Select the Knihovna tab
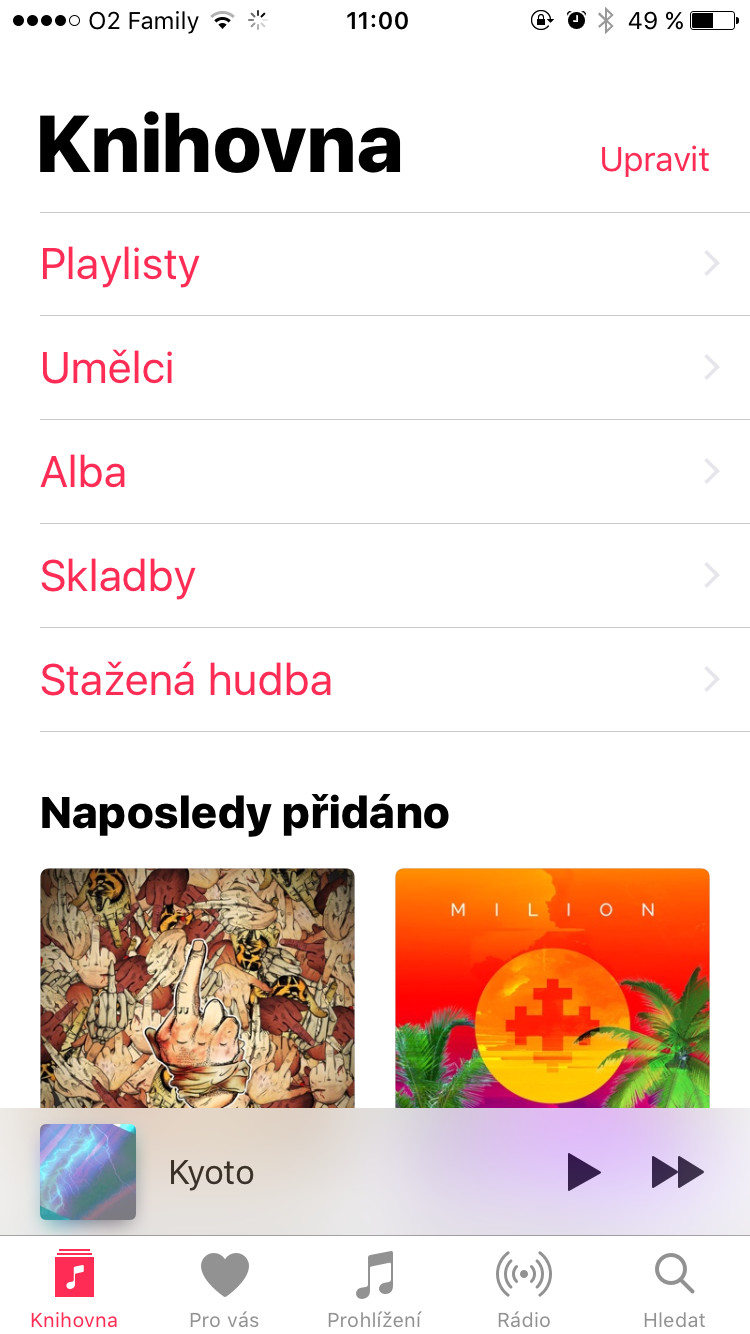Image resolution: width=750 pixels, height=1334 pixels. [74, 1288]
